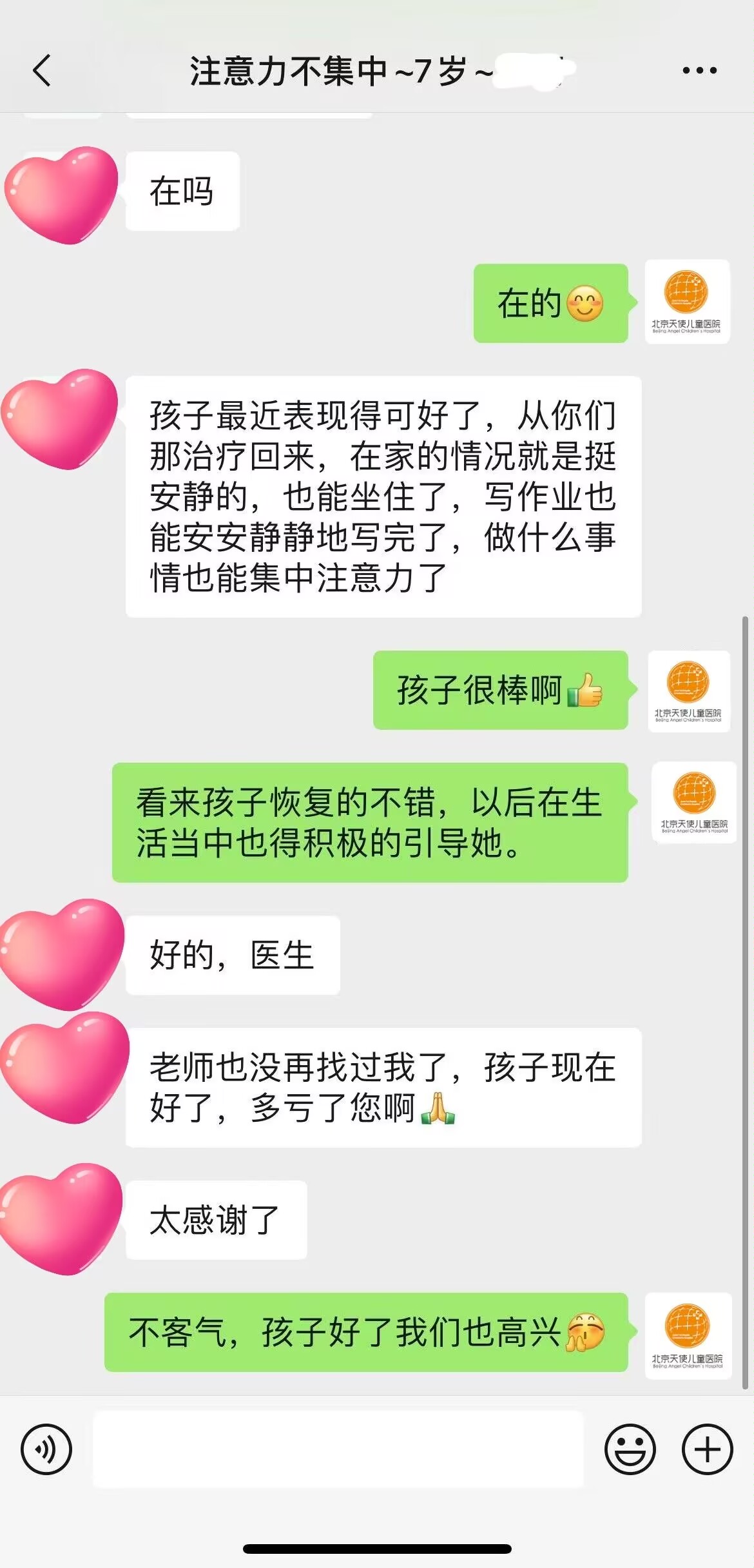The width and height of the screenshot is (754, 1568).
Task: Open the emoji picker
Action: click(630, 1449)
